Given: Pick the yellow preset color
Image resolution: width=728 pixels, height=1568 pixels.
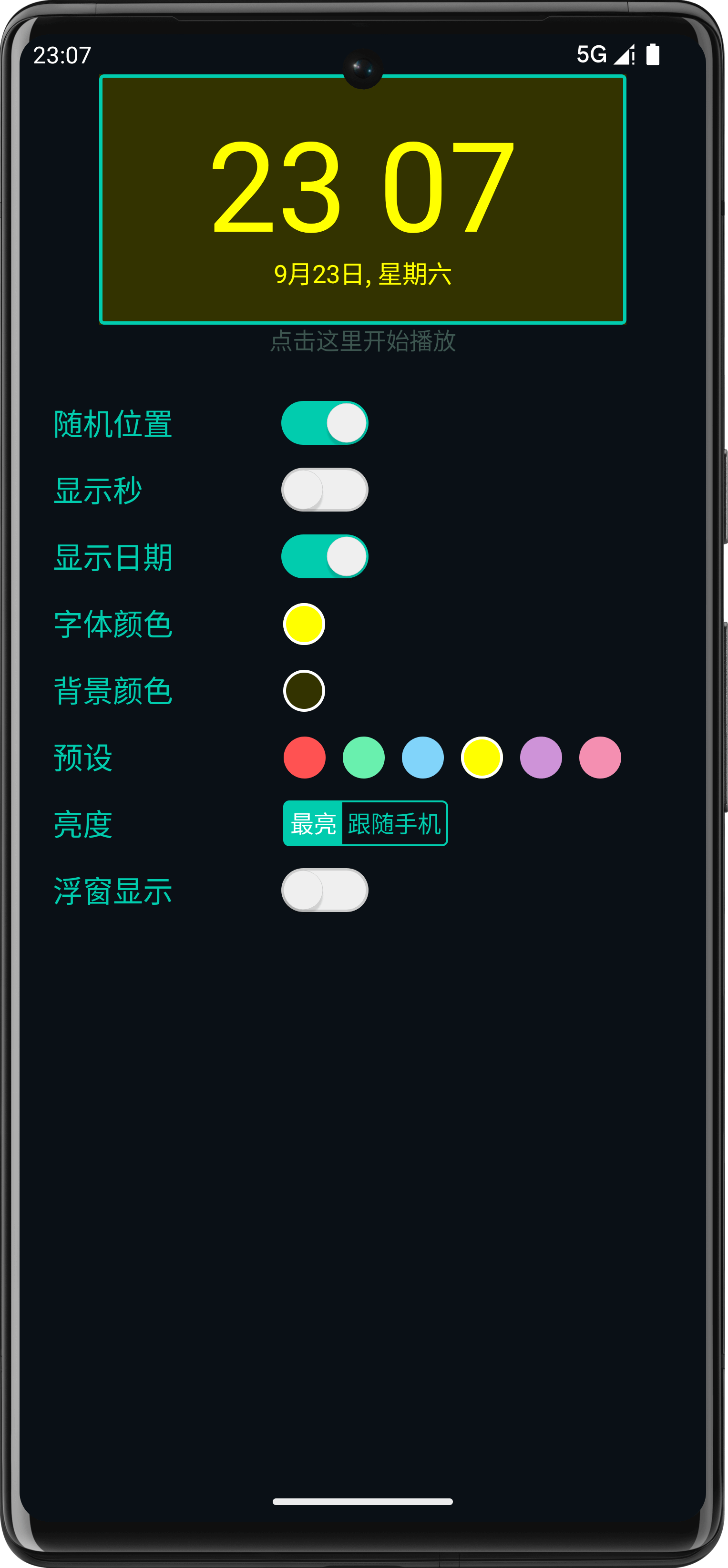Looking at the screenshot, I should click(x=482, y=758).
